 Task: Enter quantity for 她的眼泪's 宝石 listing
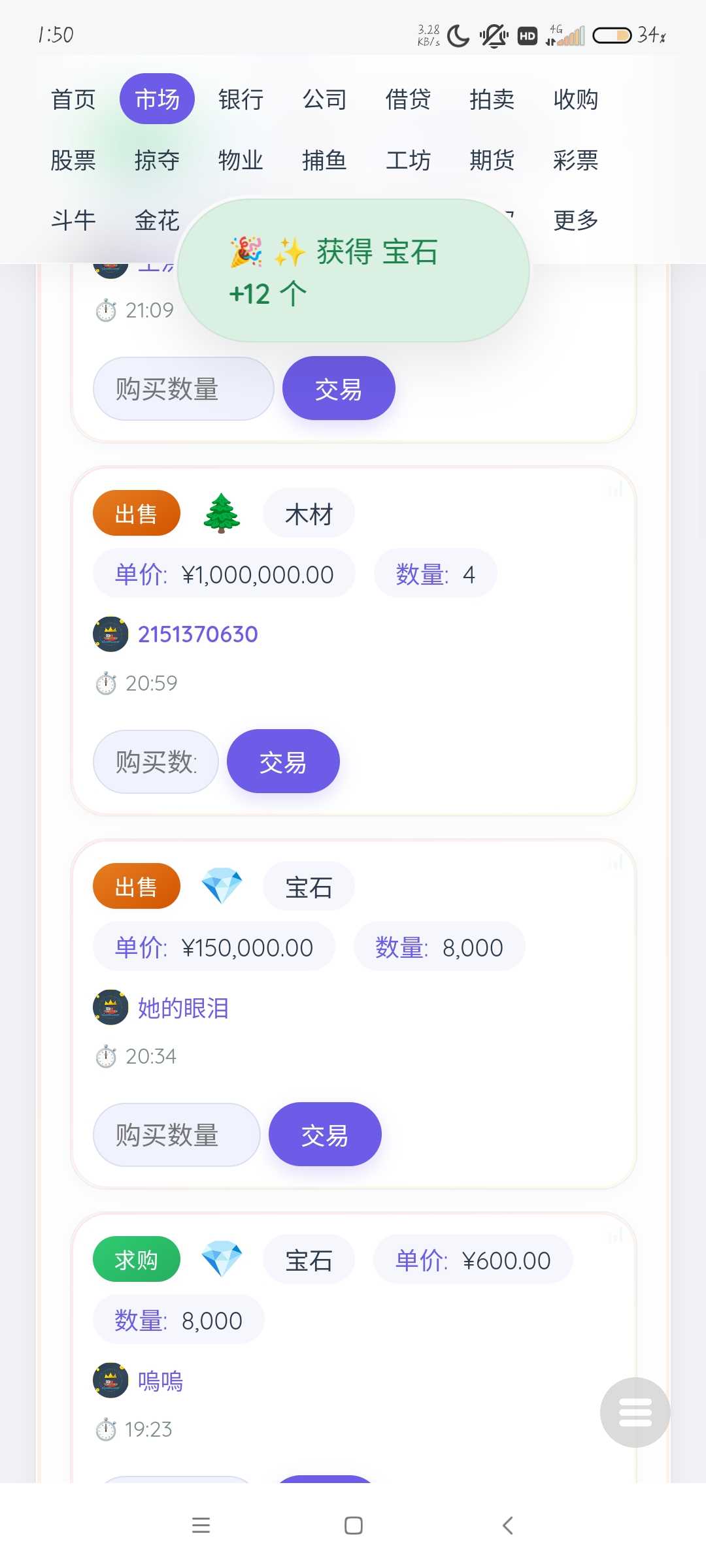pyautogui.click(x=176, y=1135)
